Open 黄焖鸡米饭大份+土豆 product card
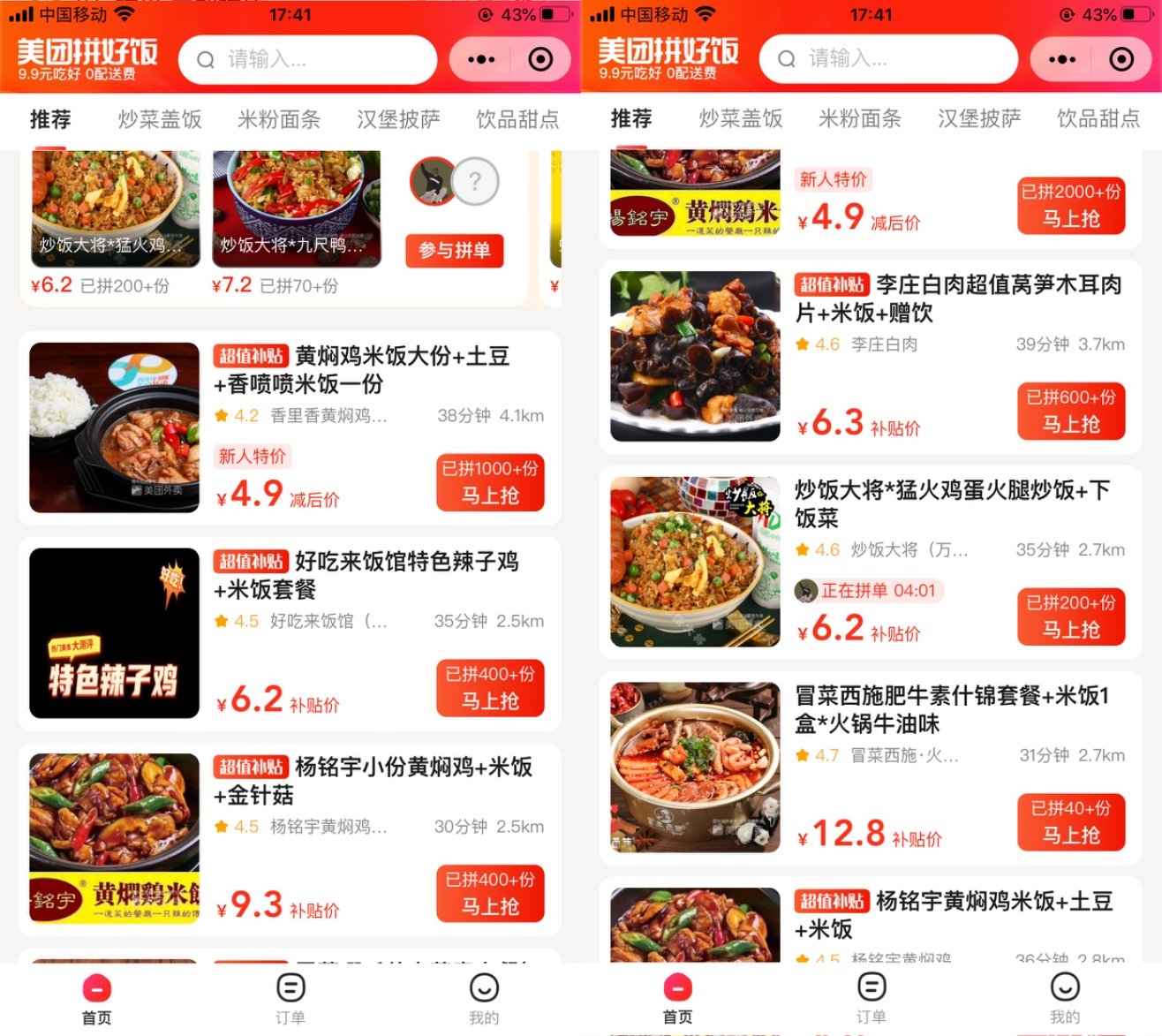 point(360,370)
